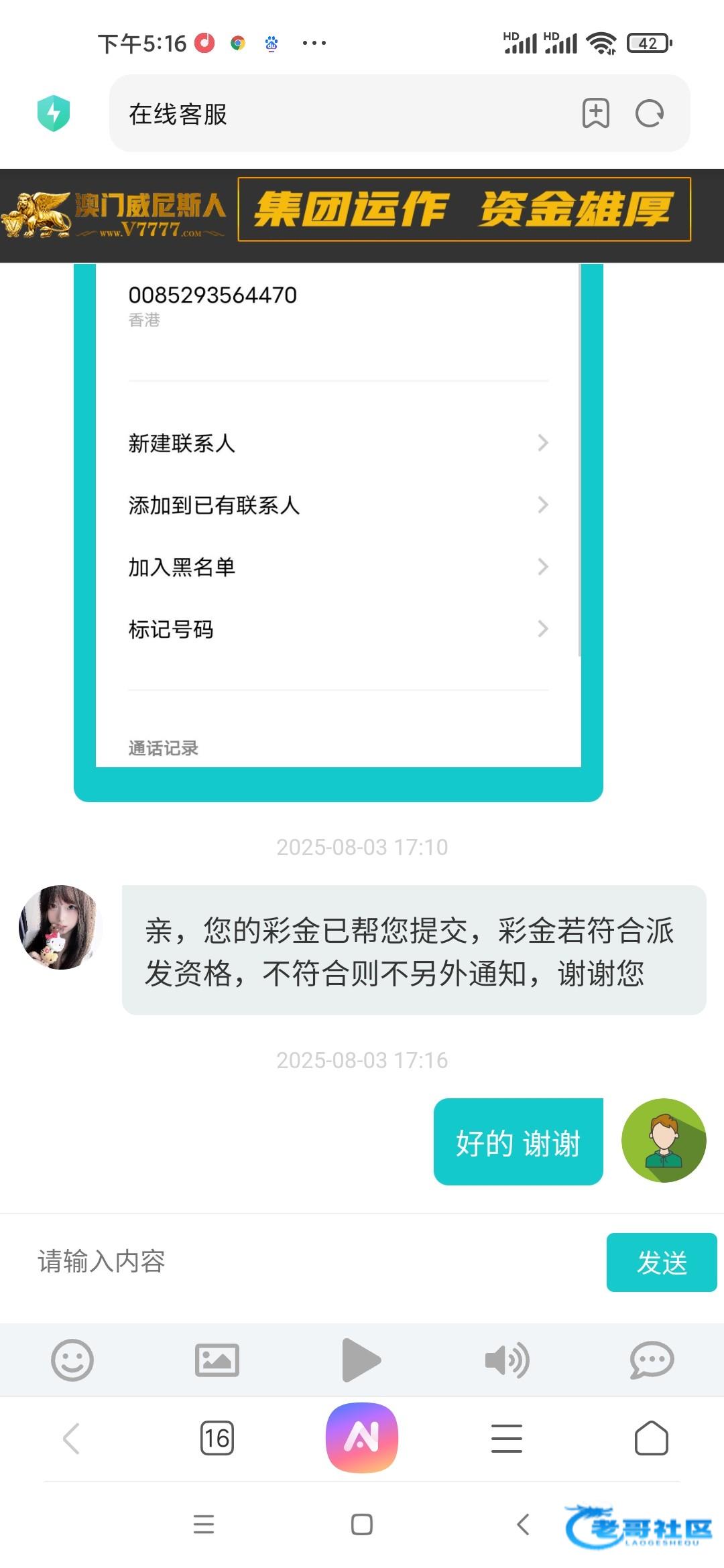The height and width of the screenshot is (1568, 724).
Task: Open the browser security shield icon
Action: pos(54,113)
